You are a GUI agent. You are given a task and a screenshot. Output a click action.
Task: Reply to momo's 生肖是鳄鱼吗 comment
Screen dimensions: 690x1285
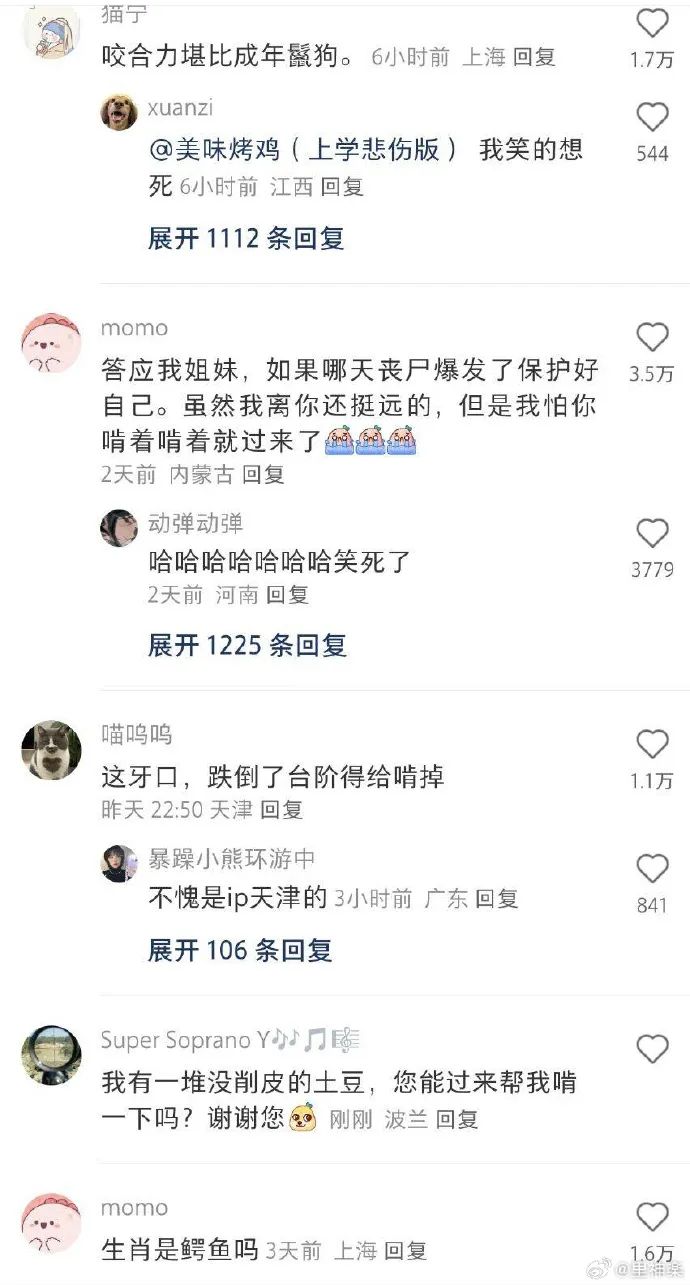coord(406,1250)
